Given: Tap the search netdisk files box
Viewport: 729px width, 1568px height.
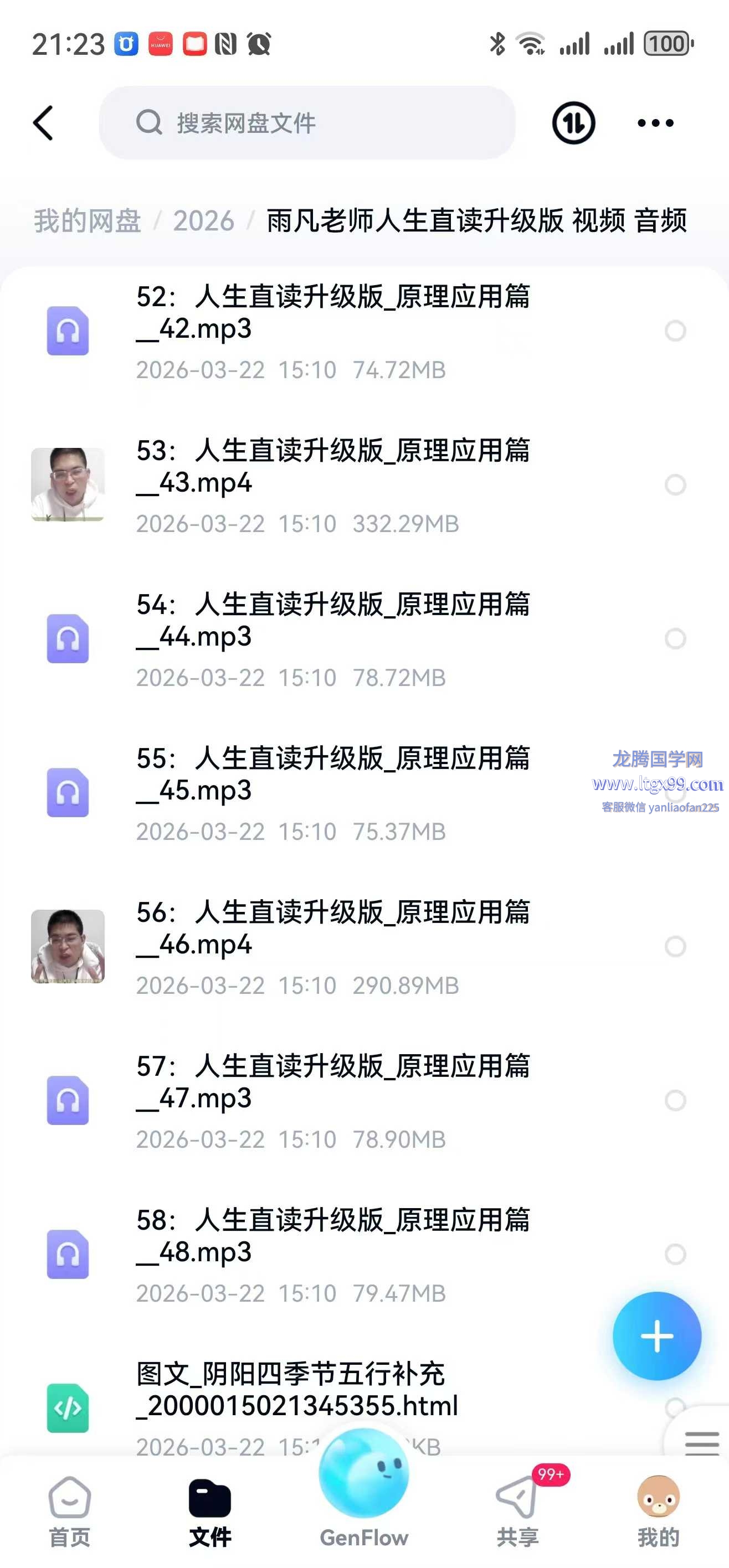Looking at the screenshot, I should pyautogui.click(x=307, y=123).
